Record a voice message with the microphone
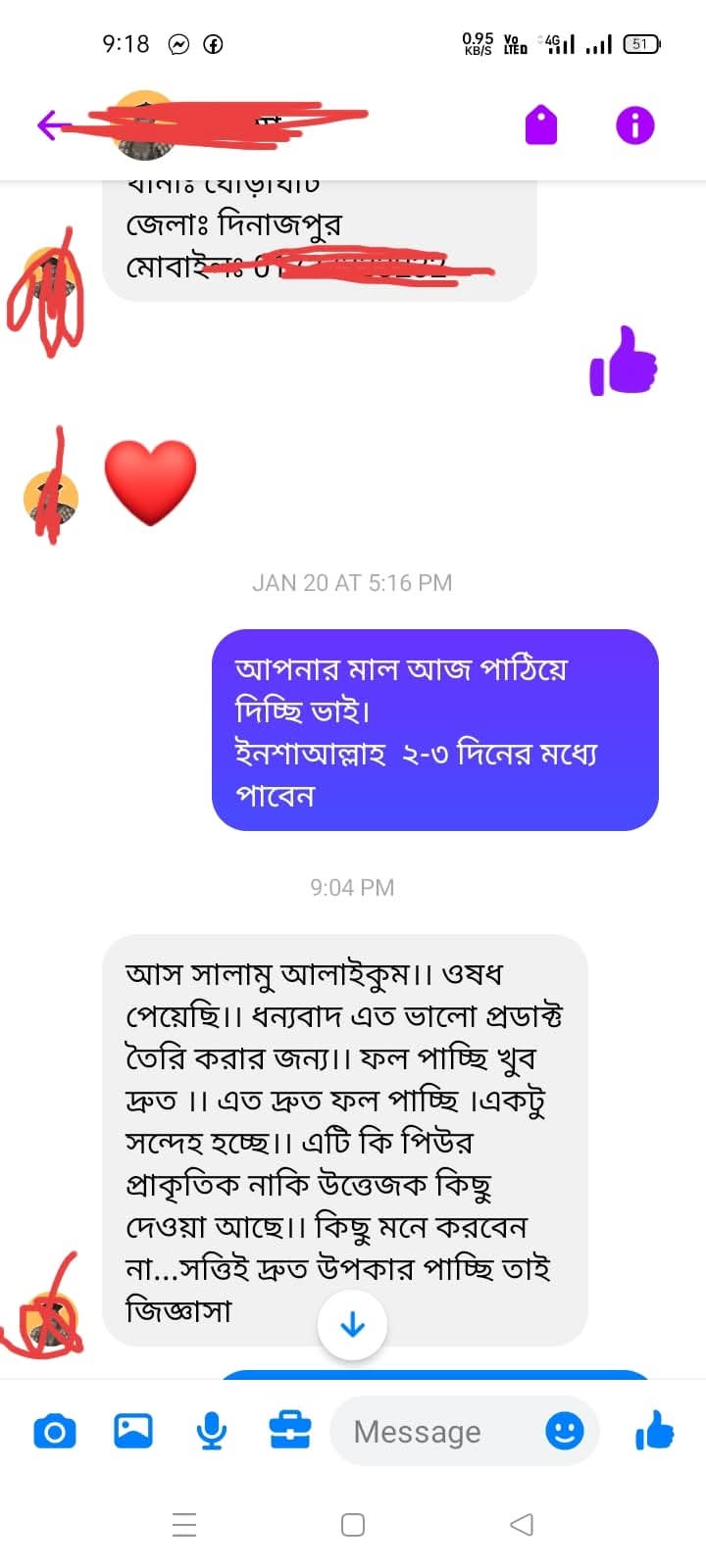Image resolution: width=706 pixels, height=1568 pixels. coord(212,1432)
